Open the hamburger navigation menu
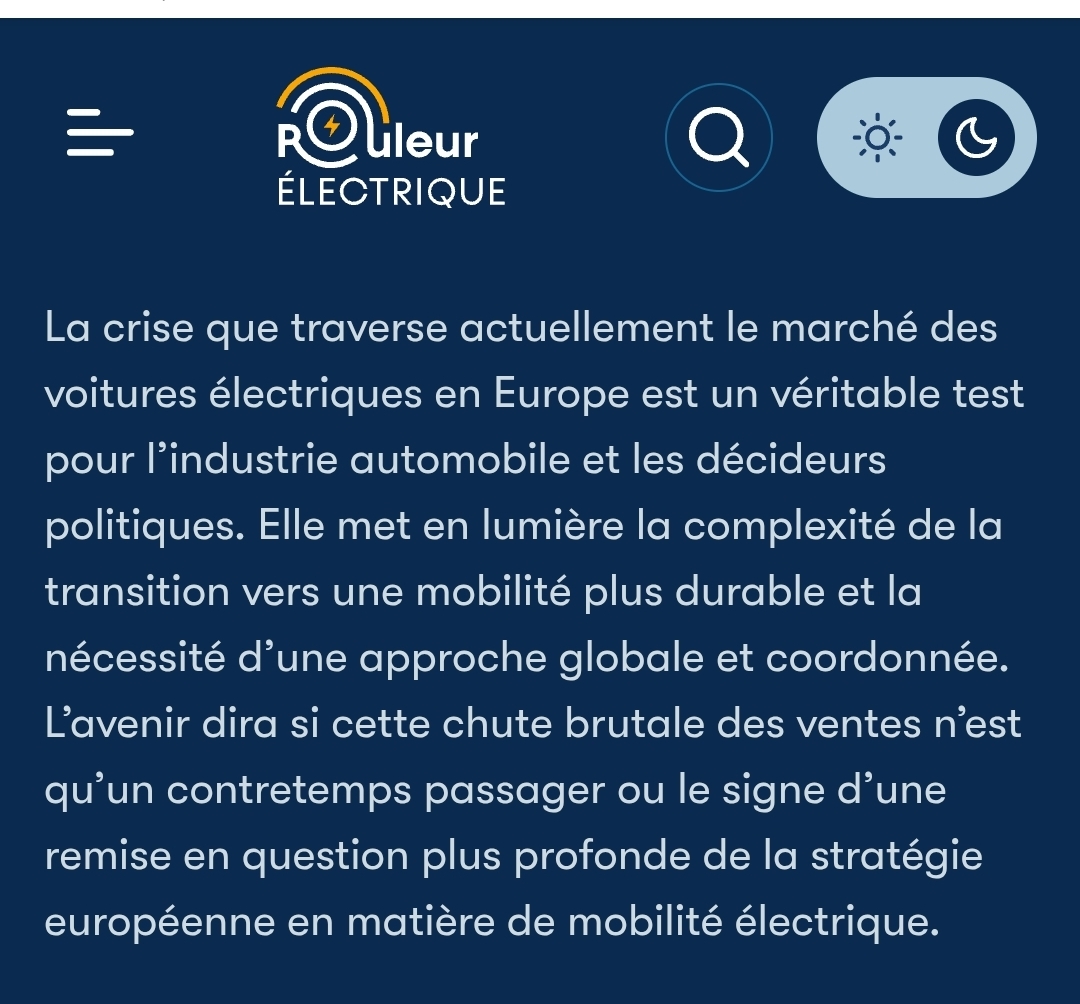 [99, 133]
